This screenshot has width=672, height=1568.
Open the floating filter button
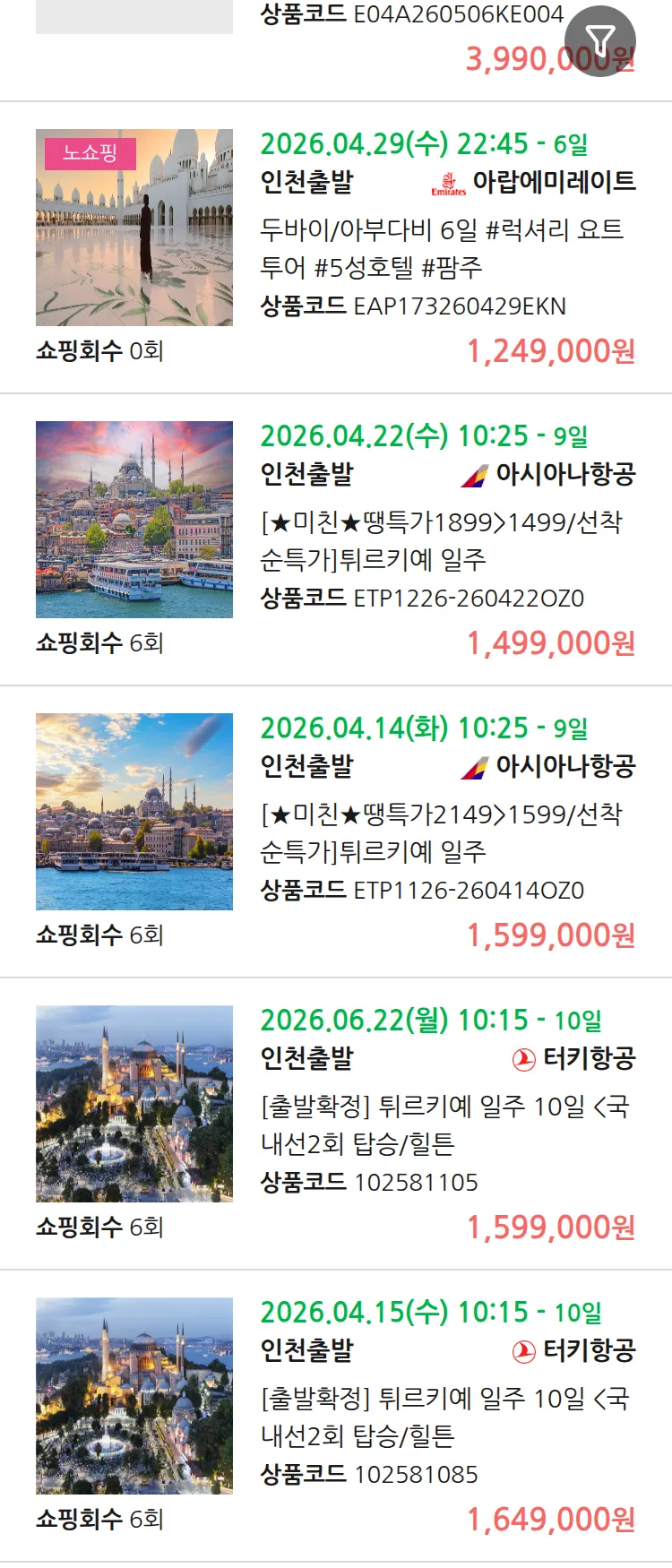coord(599,40)
